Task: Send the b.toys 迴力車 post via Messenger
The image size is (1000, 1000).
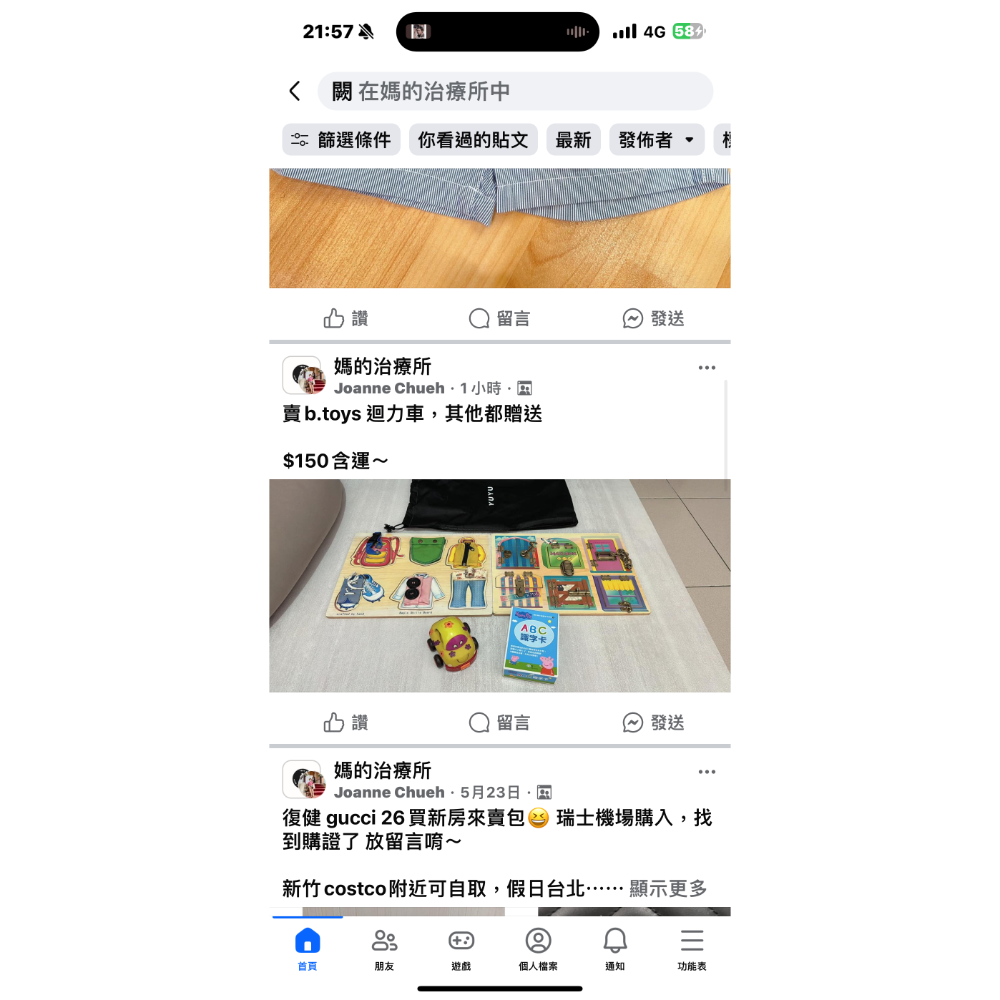Action: point(653,722)
